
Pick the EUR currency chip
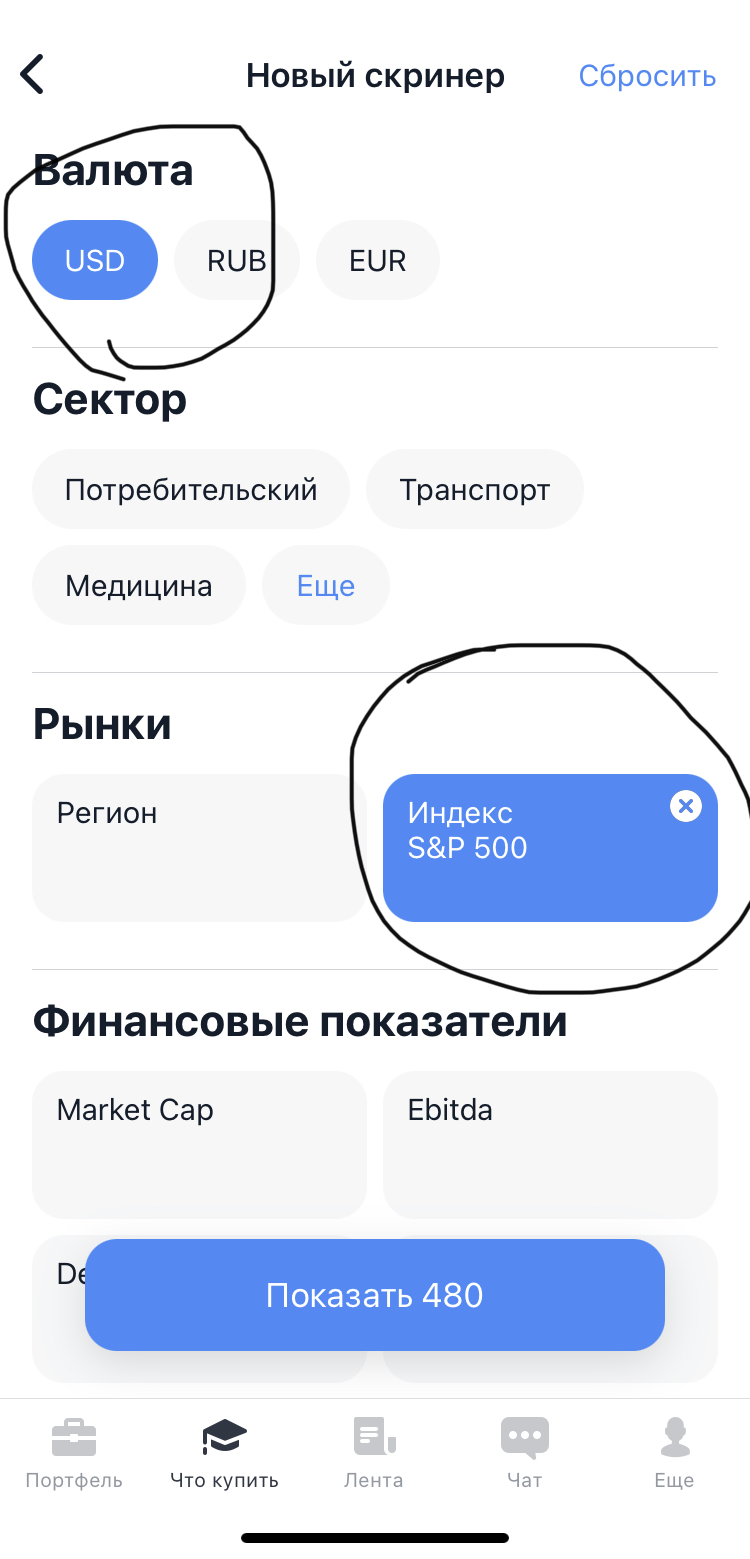coord(378,260)
